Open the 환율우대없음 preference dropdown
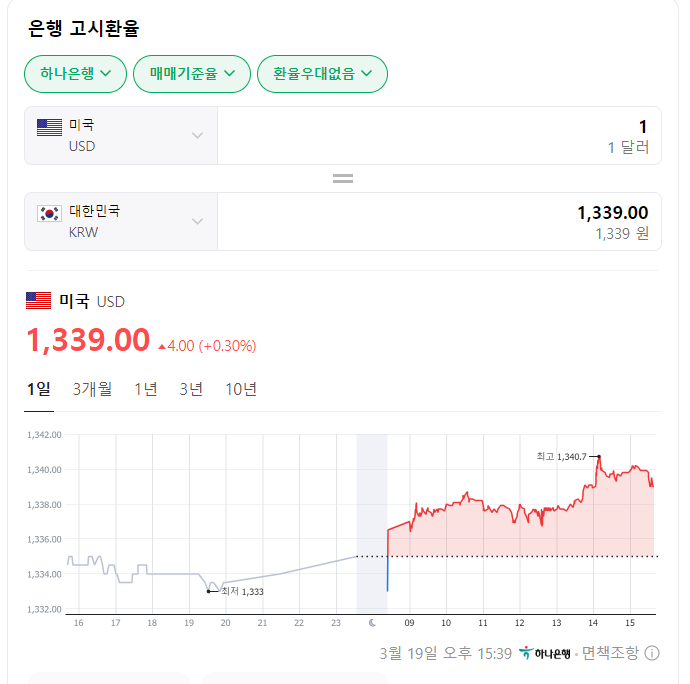690x684 pixels. (322, 73)
